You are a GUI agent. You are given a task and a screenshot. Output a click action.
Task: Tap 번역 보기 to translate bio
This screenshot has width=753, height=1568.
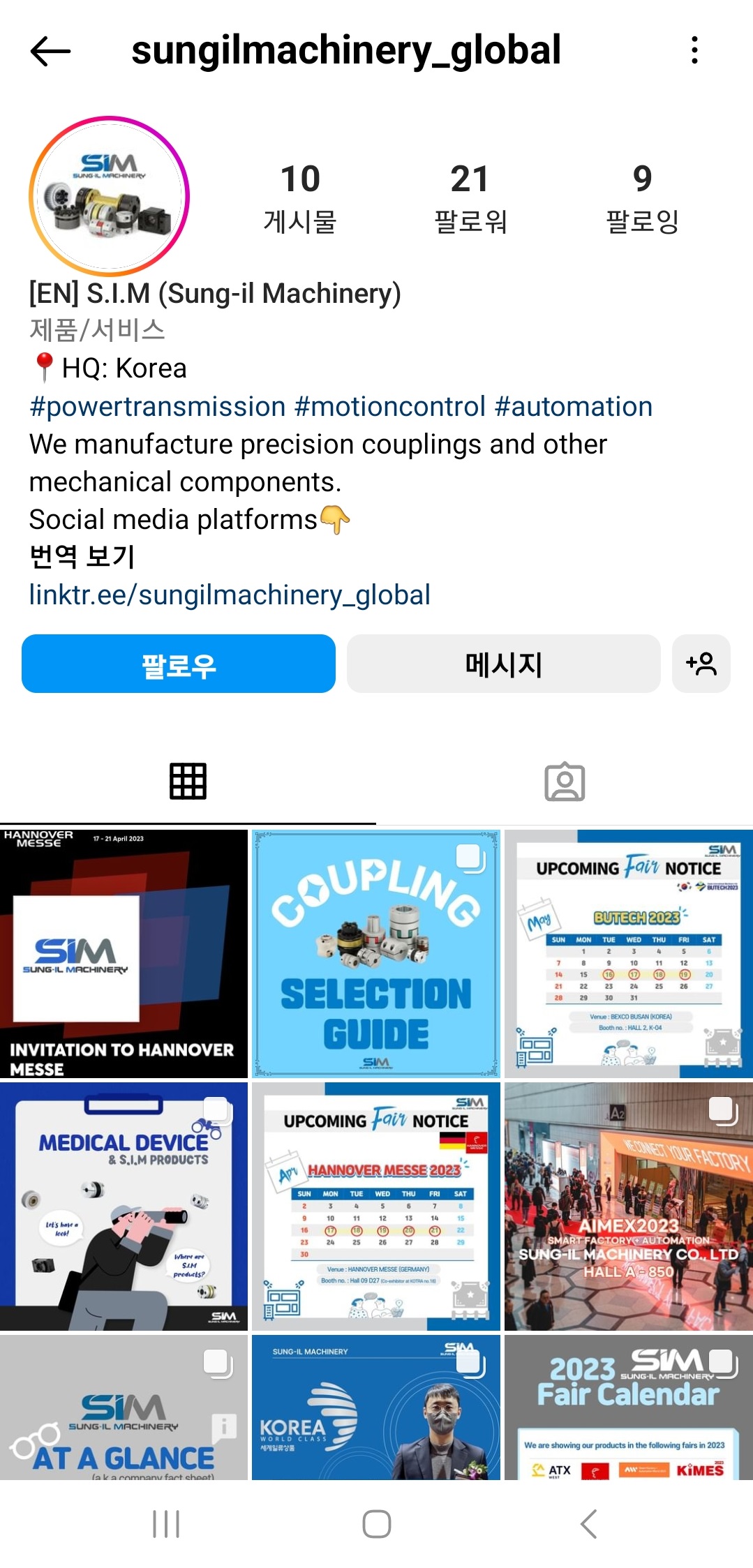[x=82, y=556]
